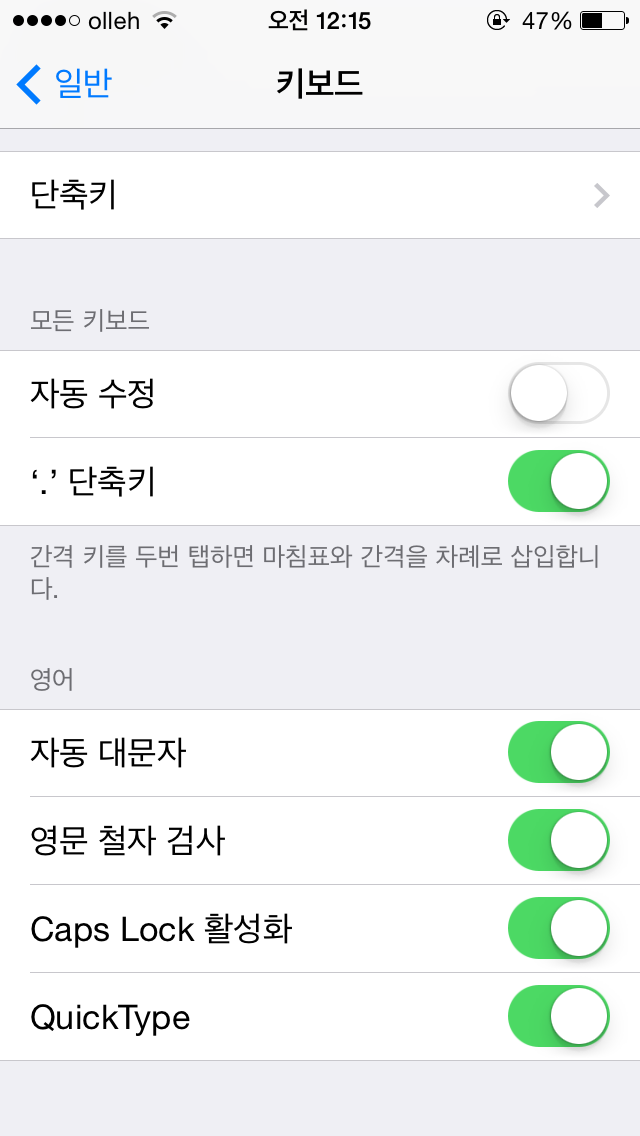Turn off the QuickType switch
640x1136 pixels.
pos(559,1016)
